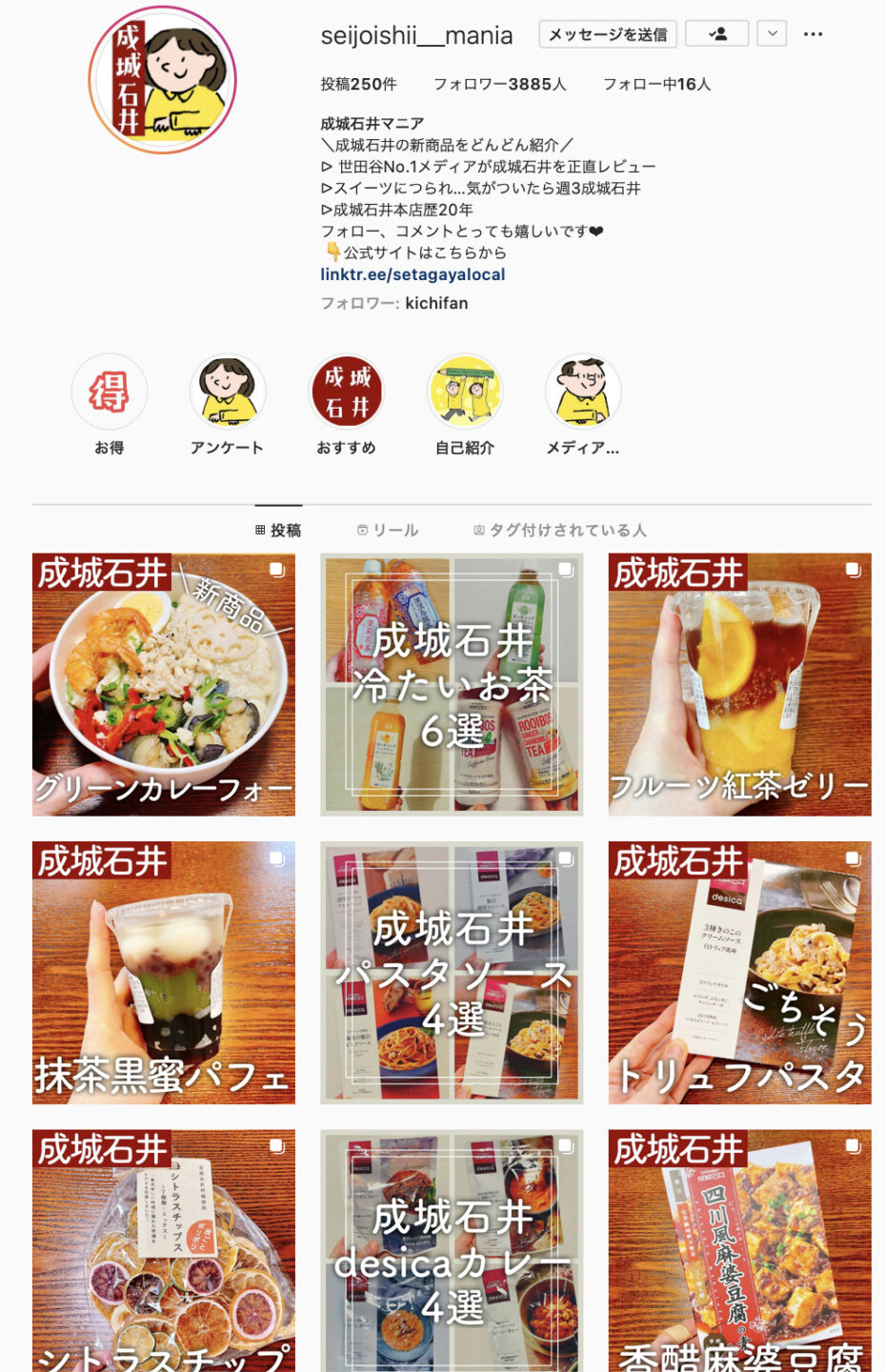Tap the メッセージを送信 button
This screenshot has height=1372, width=885.
(x=607, y=34)
